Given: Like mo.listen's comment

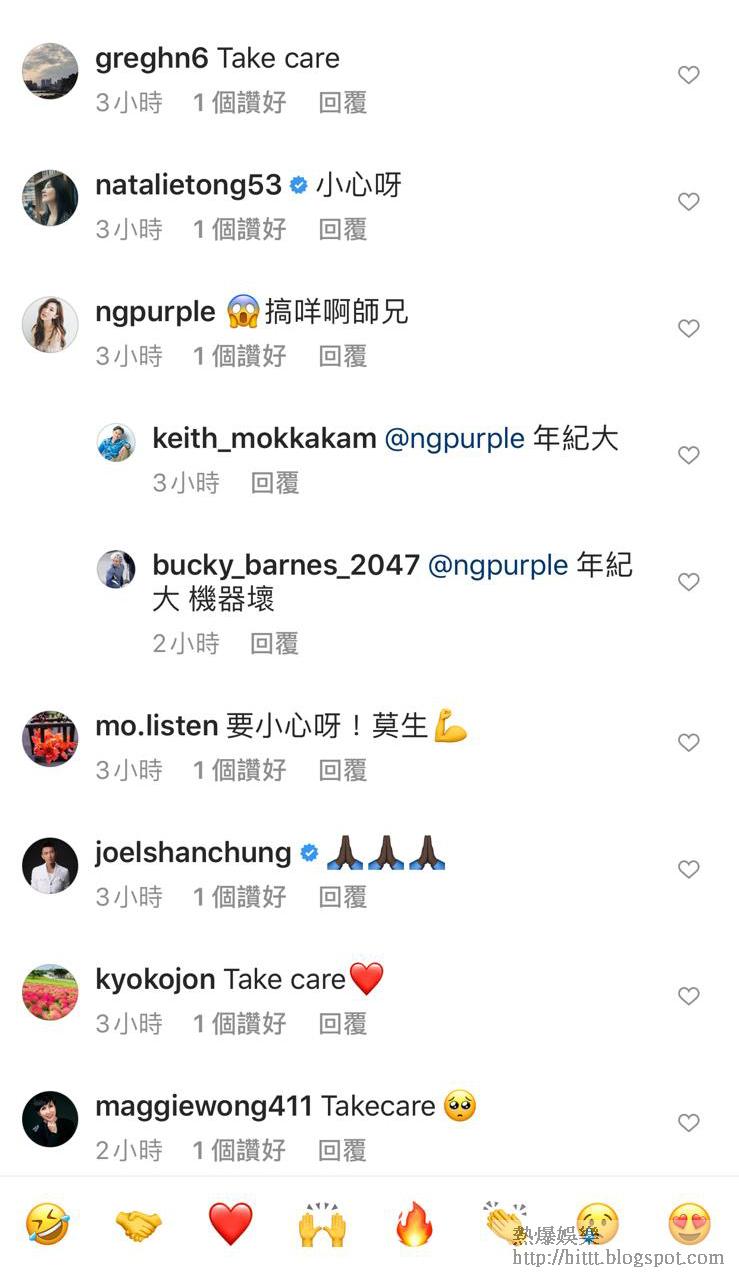Looking at the screenshot, I should [x=688, y=742].
